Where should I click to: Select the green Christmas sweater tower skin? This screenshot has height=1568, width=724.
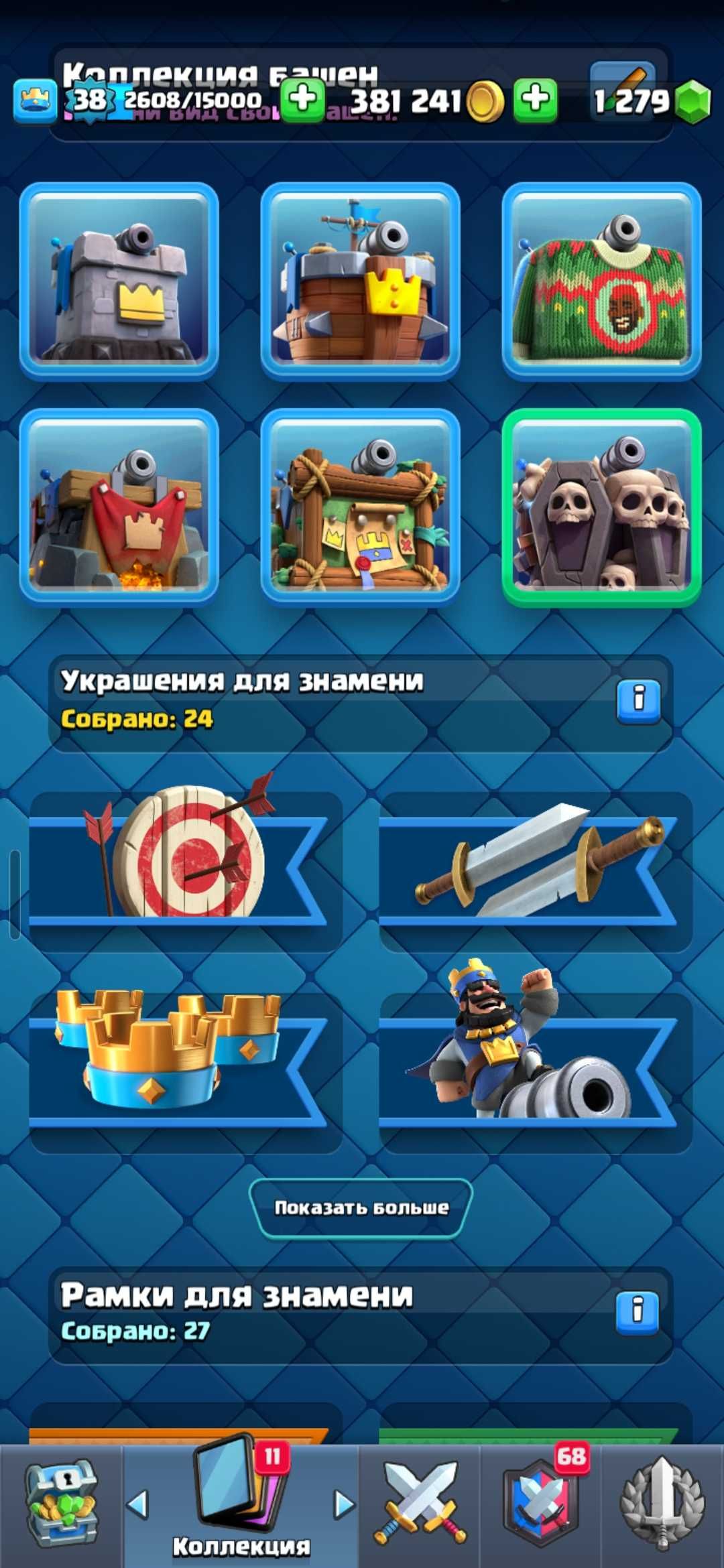pos(601,280)
